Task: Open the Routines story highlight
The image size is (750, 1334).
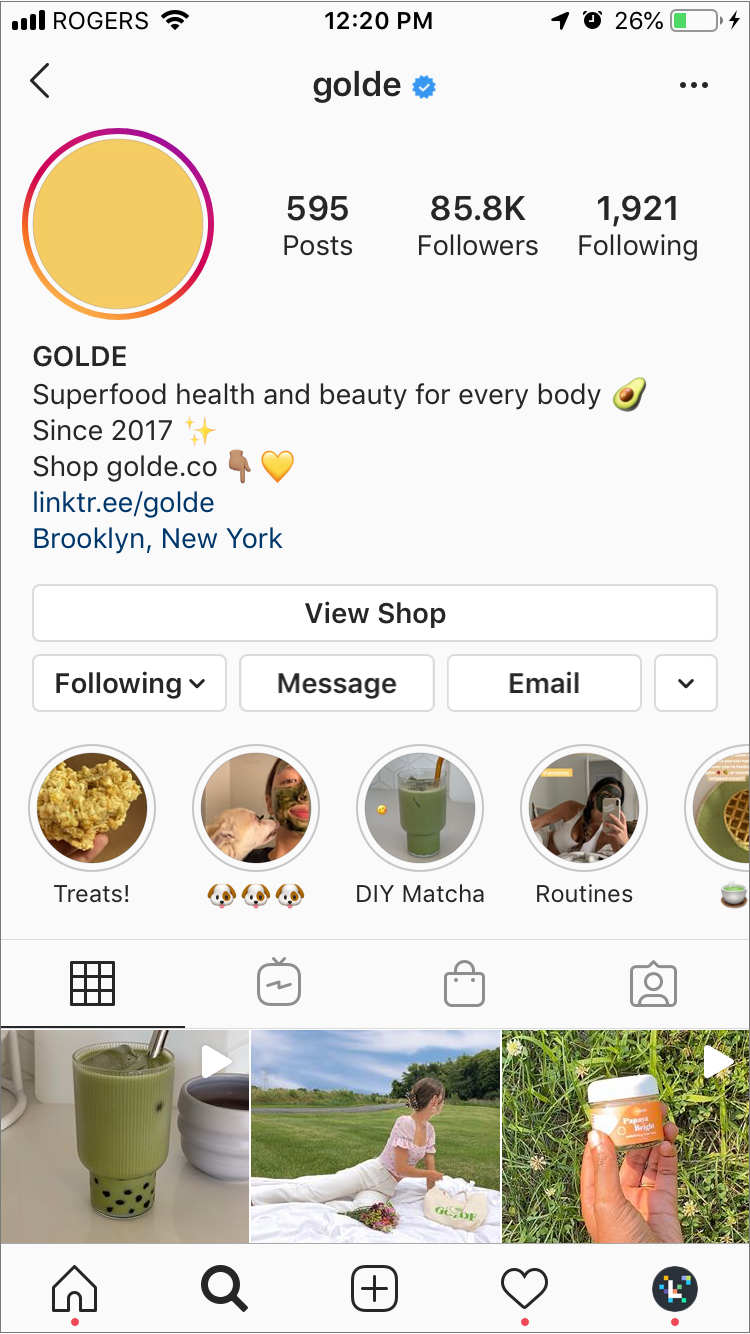Action: coord(584,809)
